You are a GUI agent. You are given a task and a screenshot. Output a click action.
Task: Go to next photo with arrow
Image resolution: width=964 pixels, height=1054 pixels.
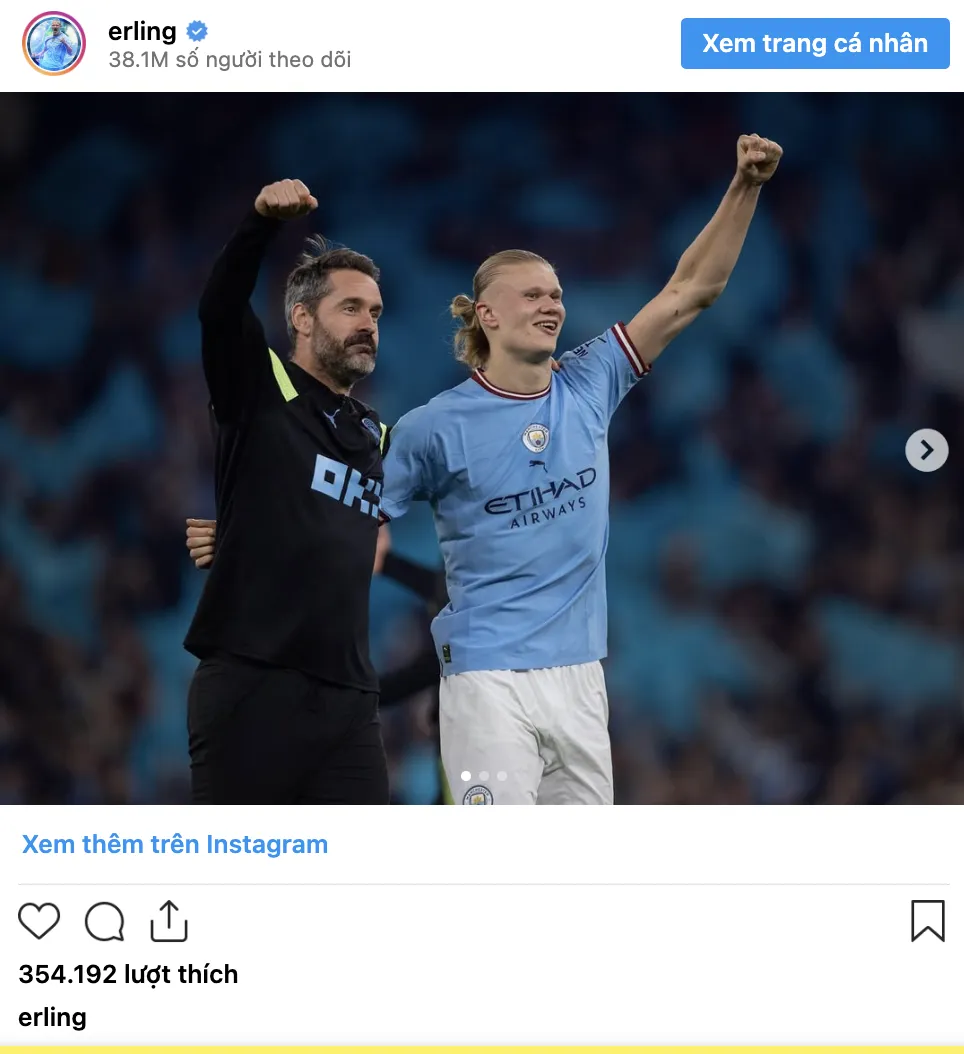(926, 450)
